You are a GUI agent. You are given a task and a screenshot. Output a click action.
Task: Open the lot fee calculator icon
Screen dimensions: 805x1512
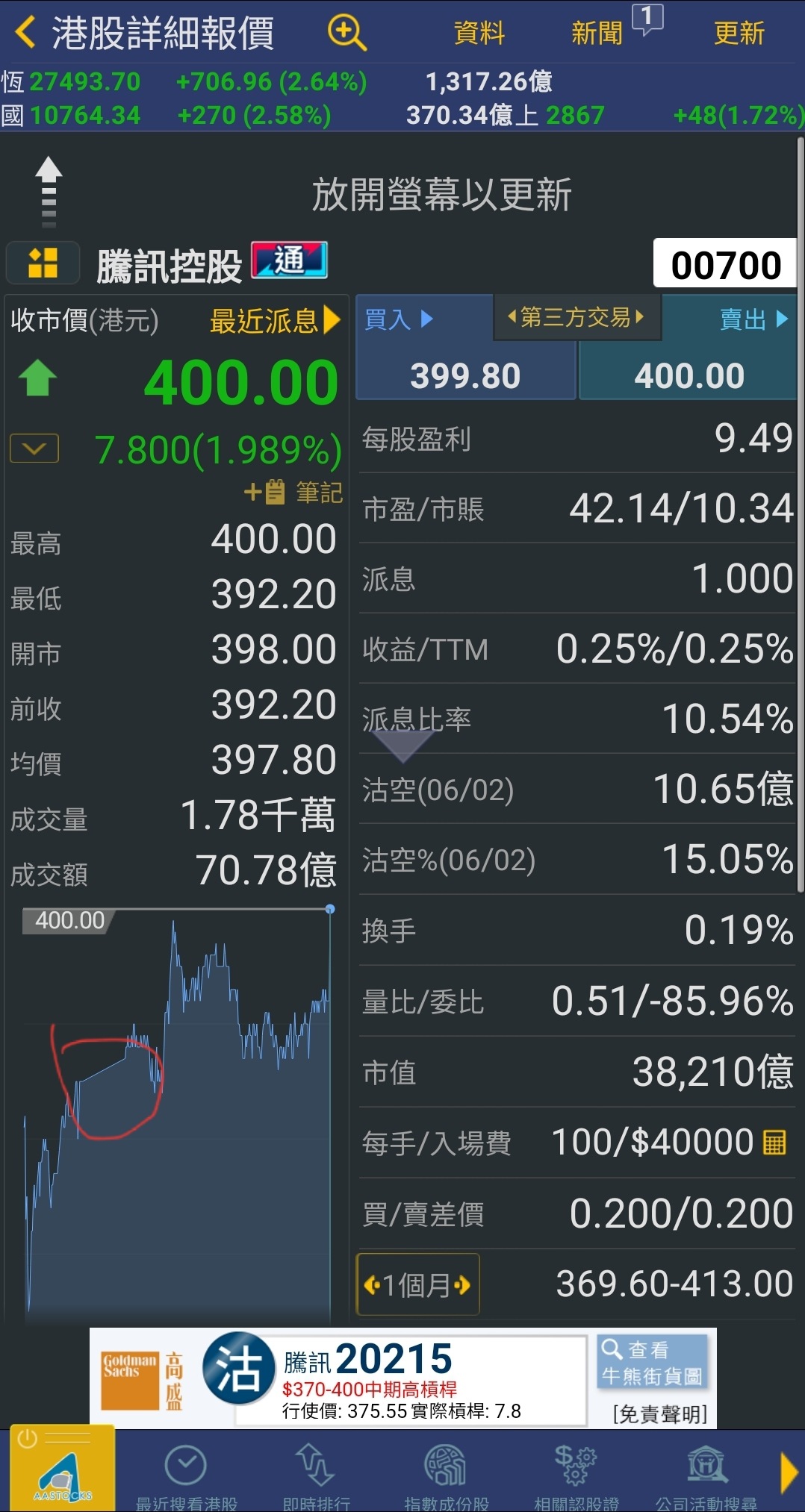tap(777, 1142)
